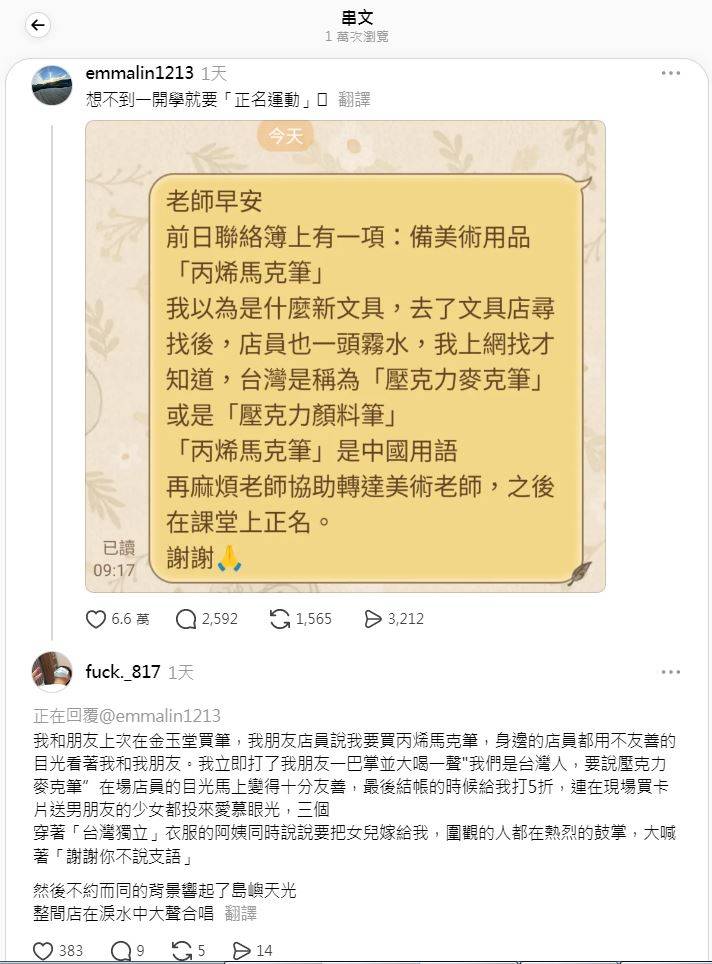Open comments on emmalin1213's post
712x964 pixels.
click(186, 619)
